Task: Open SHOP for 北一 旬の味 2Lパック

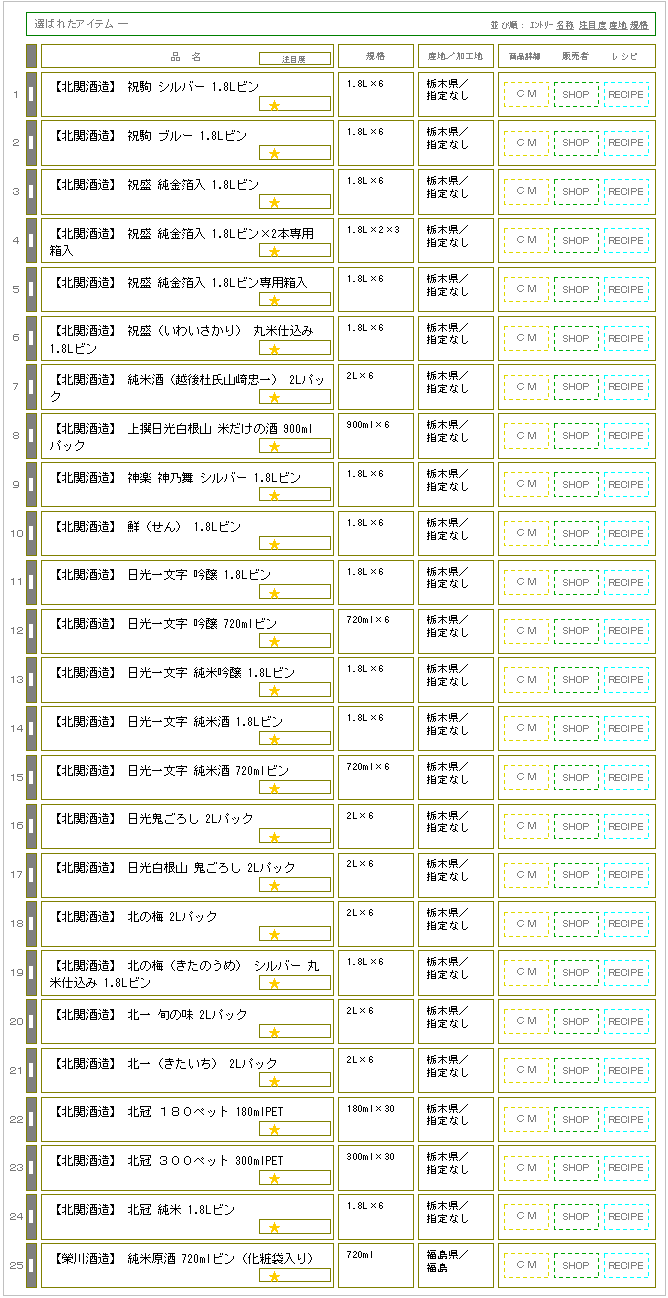Action: point(576,1021)
